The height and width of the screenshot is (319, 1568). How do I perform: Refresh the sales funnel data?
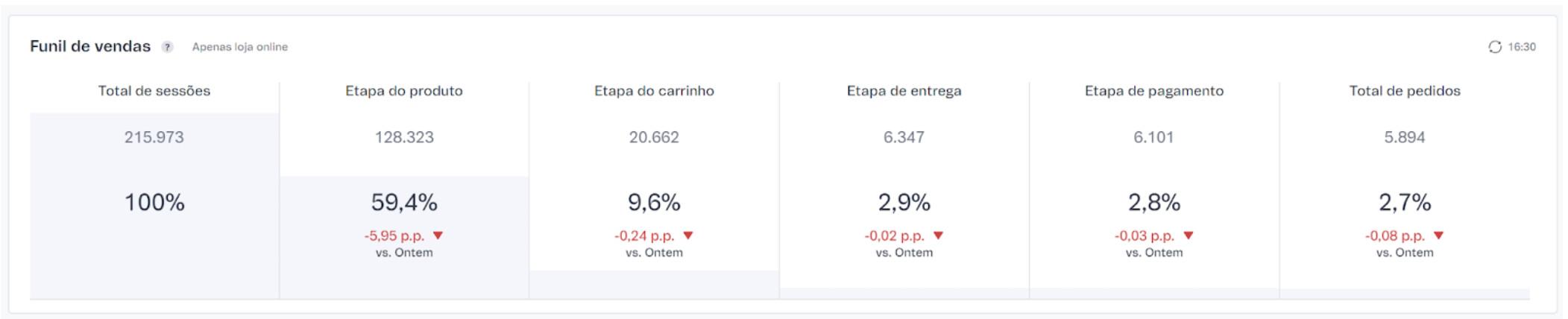(1494, 47)
